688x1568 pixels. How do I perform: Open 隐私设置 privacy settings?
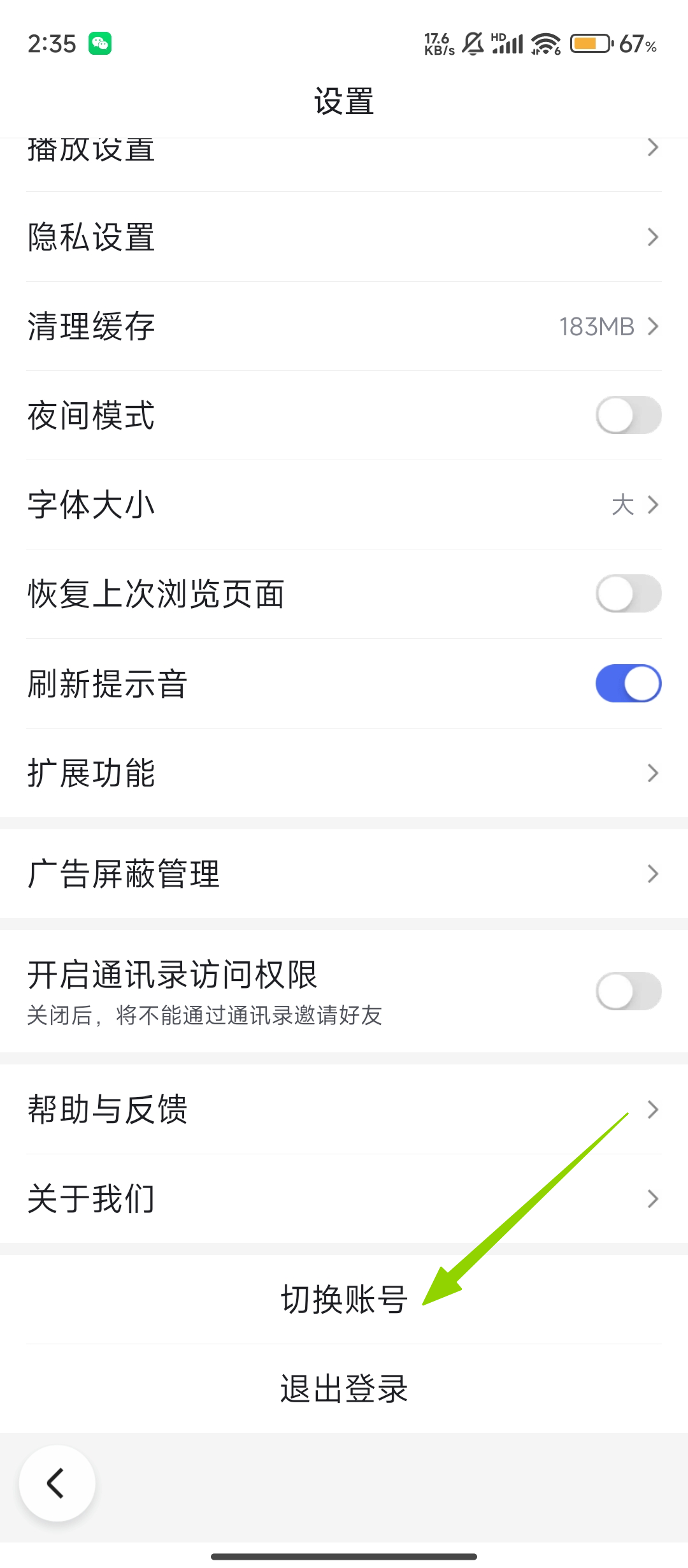[x=344, y=237]
